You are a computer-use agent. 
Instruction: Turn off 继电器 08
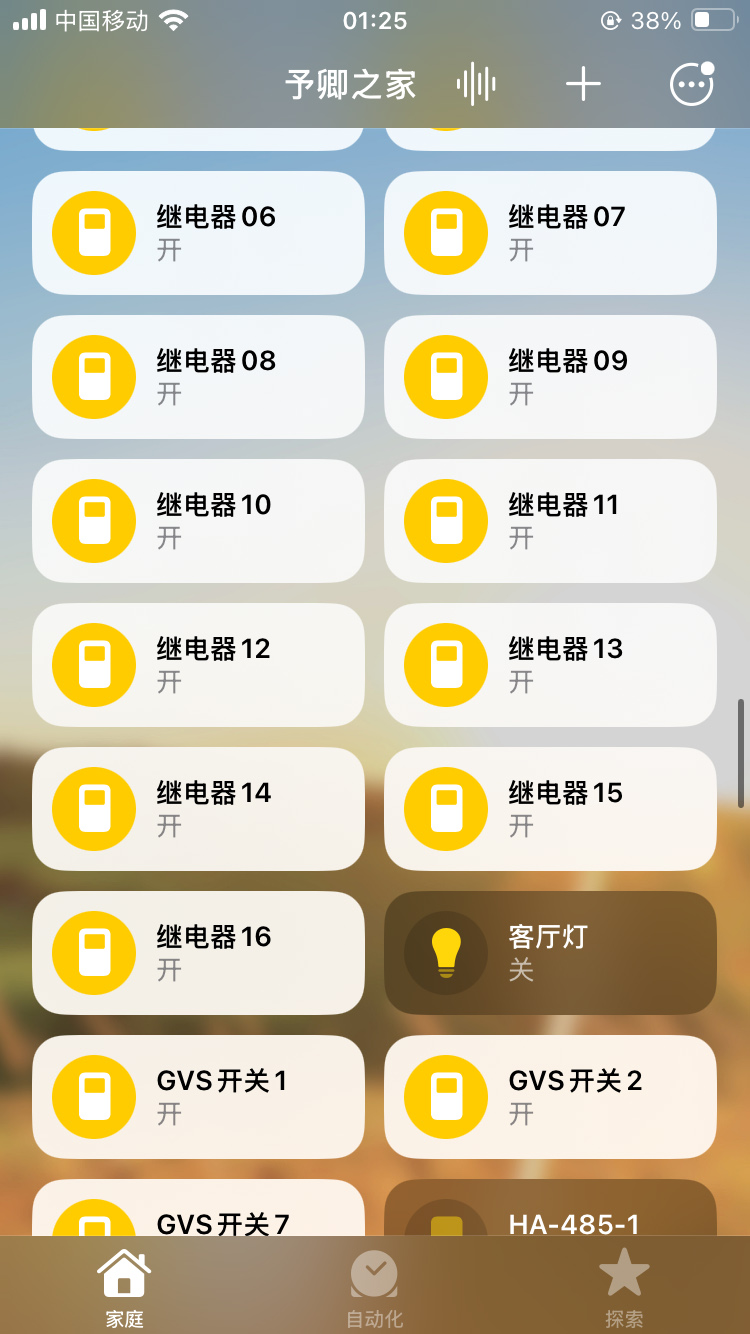pyautogui.click(x=94, y=377)
